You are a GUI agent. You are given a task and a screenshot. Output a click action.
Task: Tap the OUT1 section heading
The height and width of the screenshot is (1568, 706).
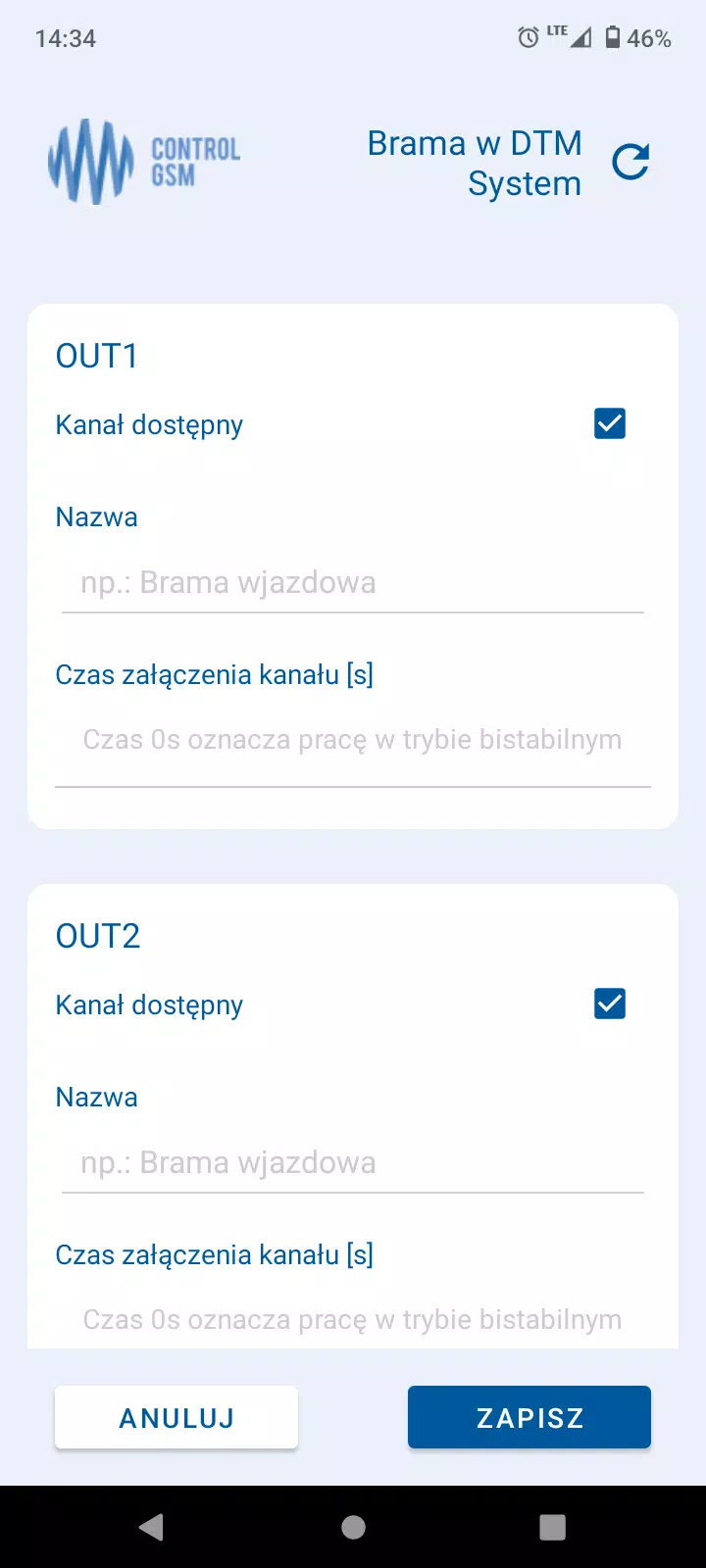point(97,356)
